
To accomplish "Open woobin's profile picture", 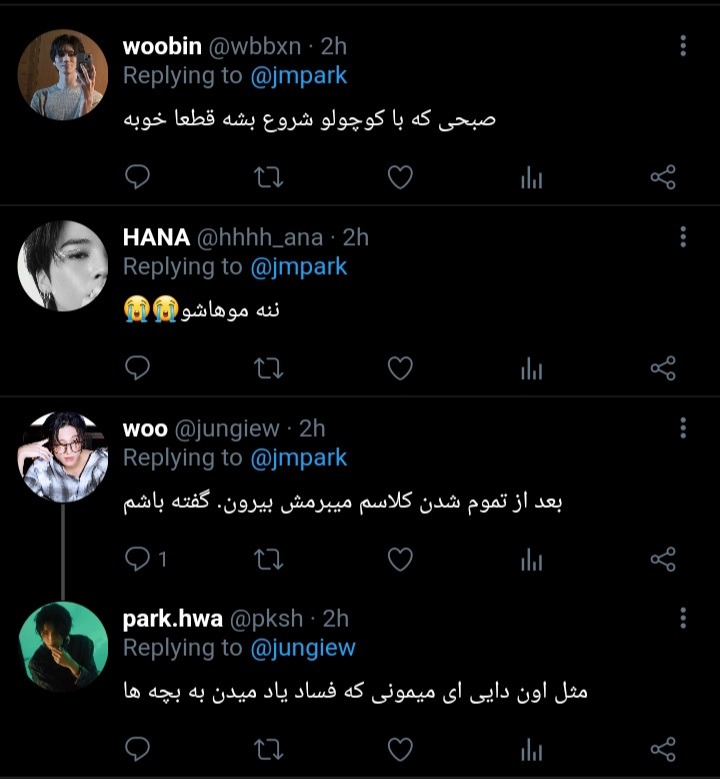I will [63, 75].
